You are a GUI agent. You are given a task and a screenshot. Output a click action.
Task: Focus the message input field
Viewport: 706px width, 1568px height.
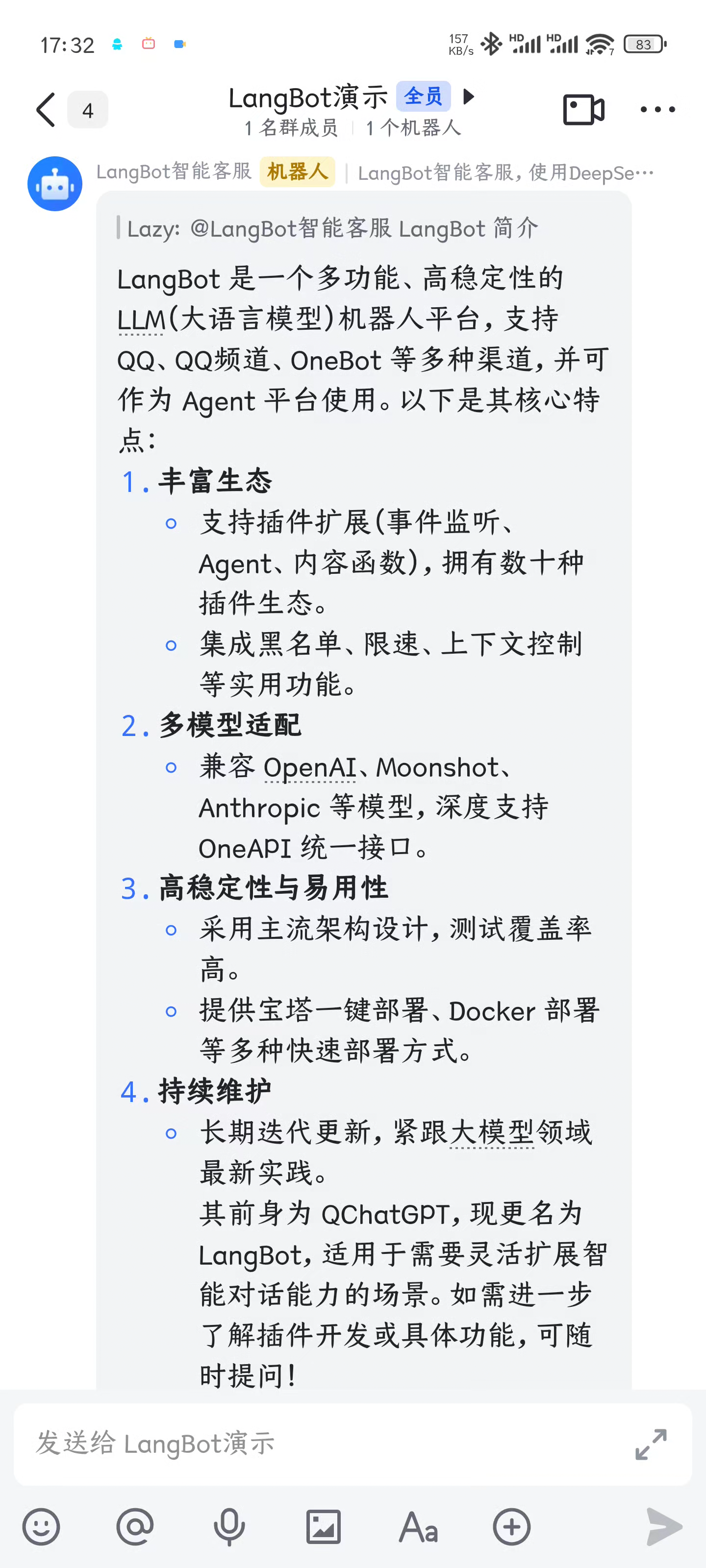317,1444
